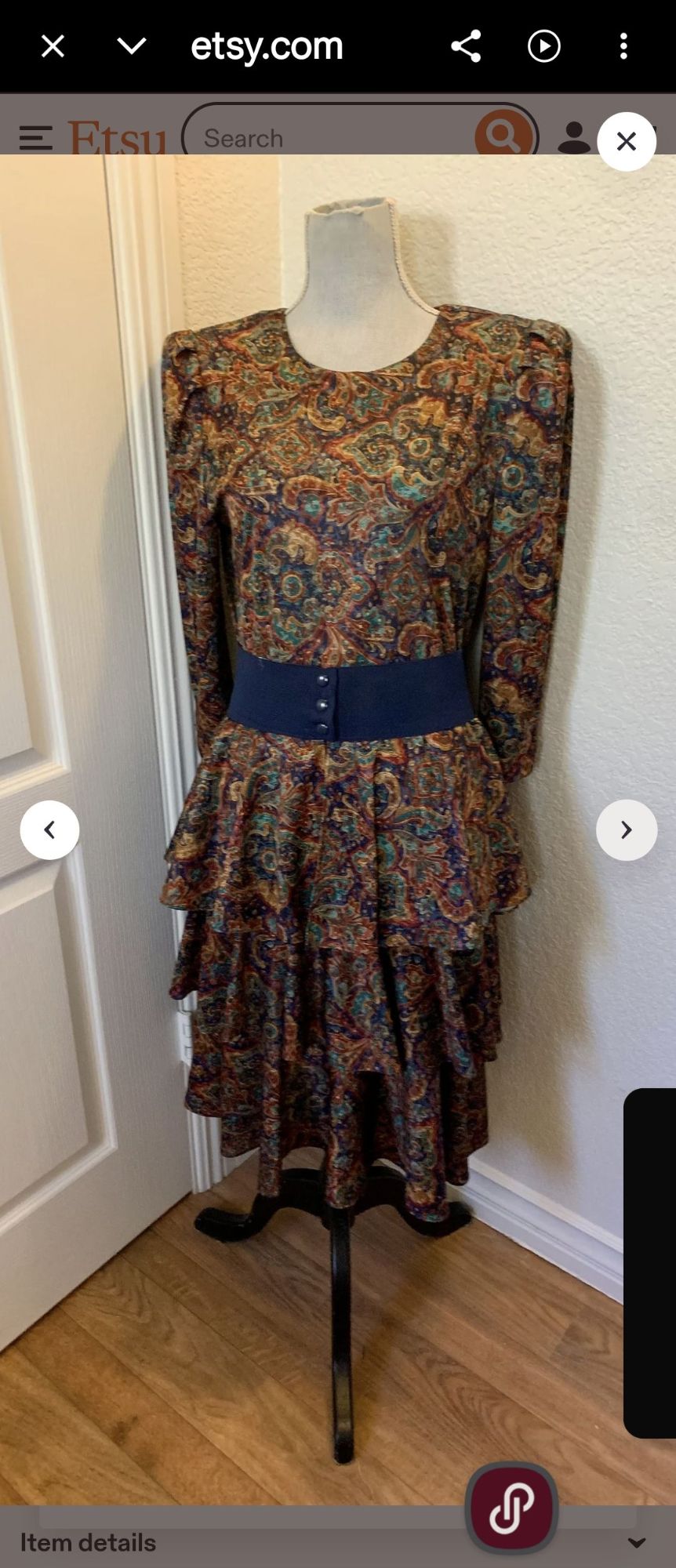Tap the floating maroon link button
Viewport: 676px width, 1568px height.
pyautogui.click(x=511, y=1507)
